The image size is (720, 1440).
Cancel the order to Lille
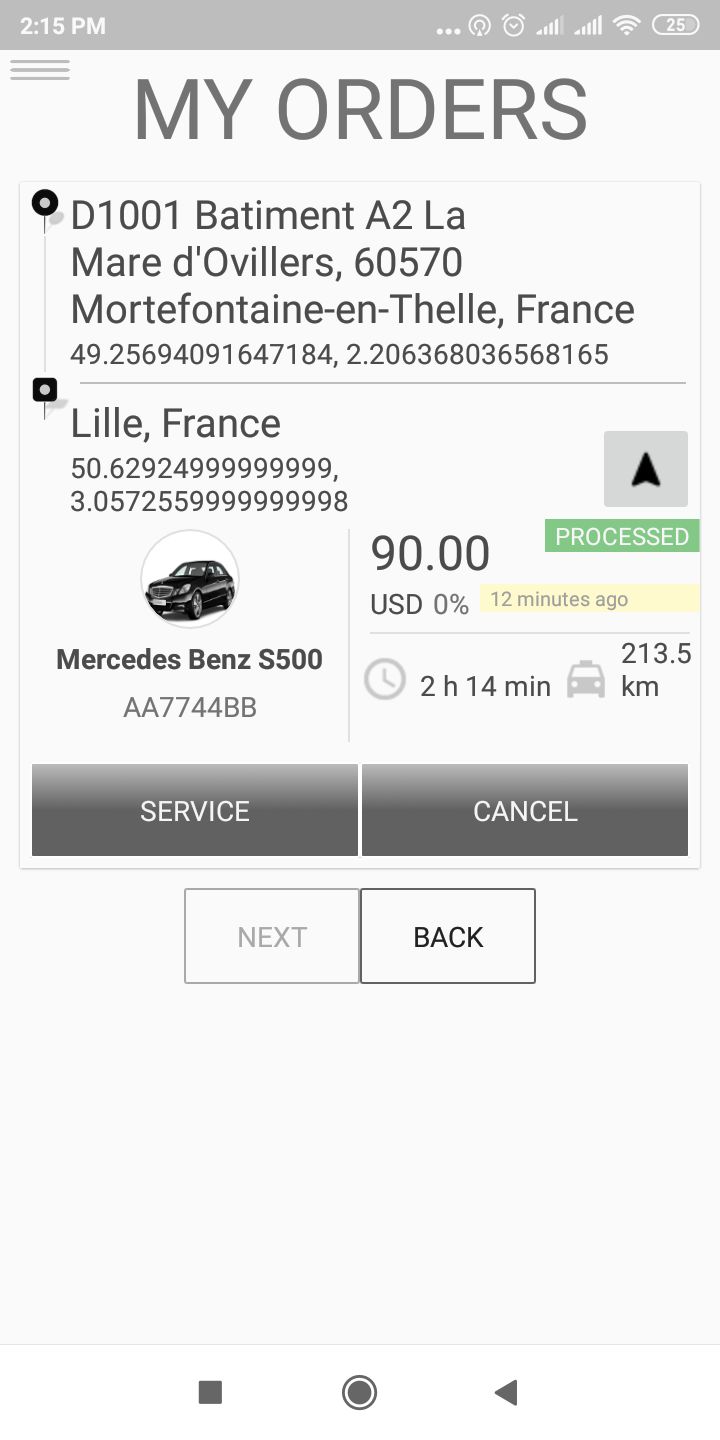click(x=525, y=810)
